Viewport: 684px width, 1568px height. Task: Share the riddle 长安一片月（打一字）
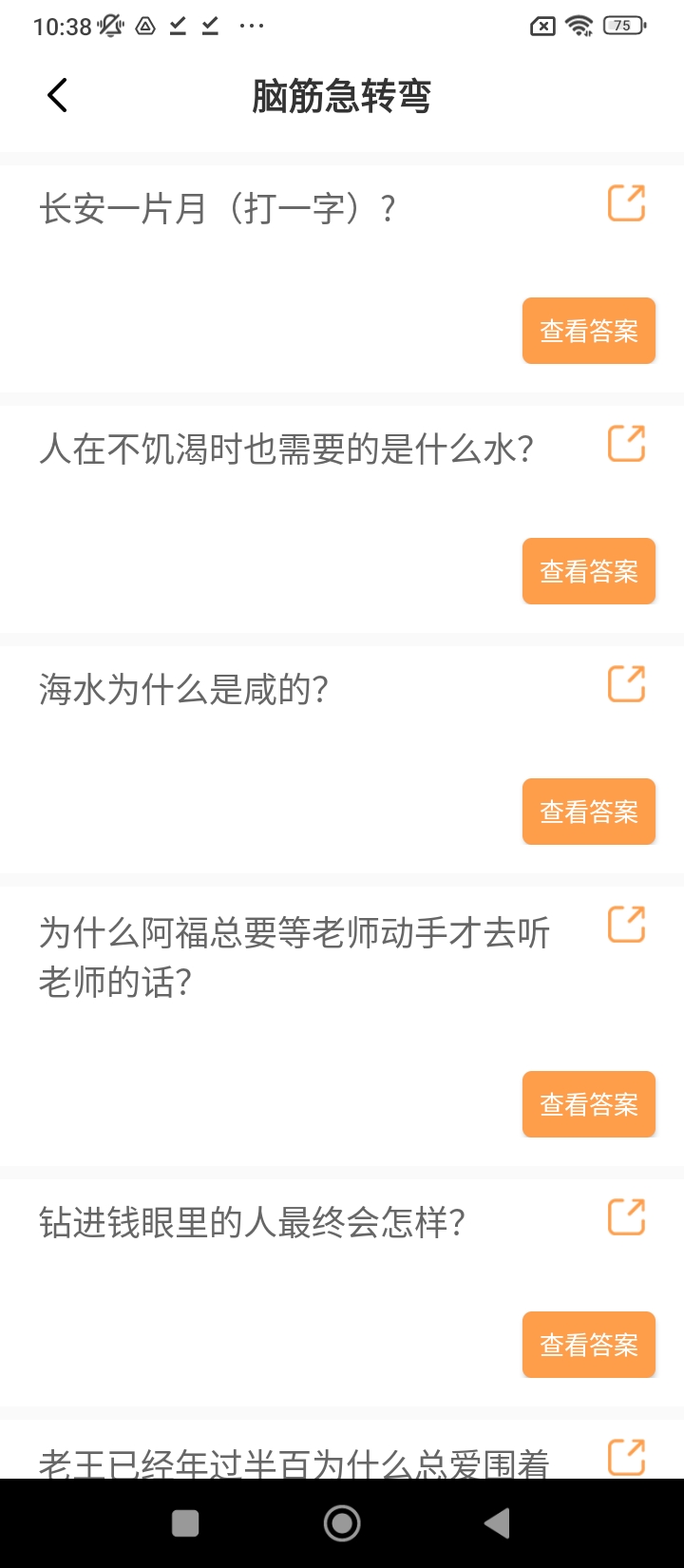626,203
